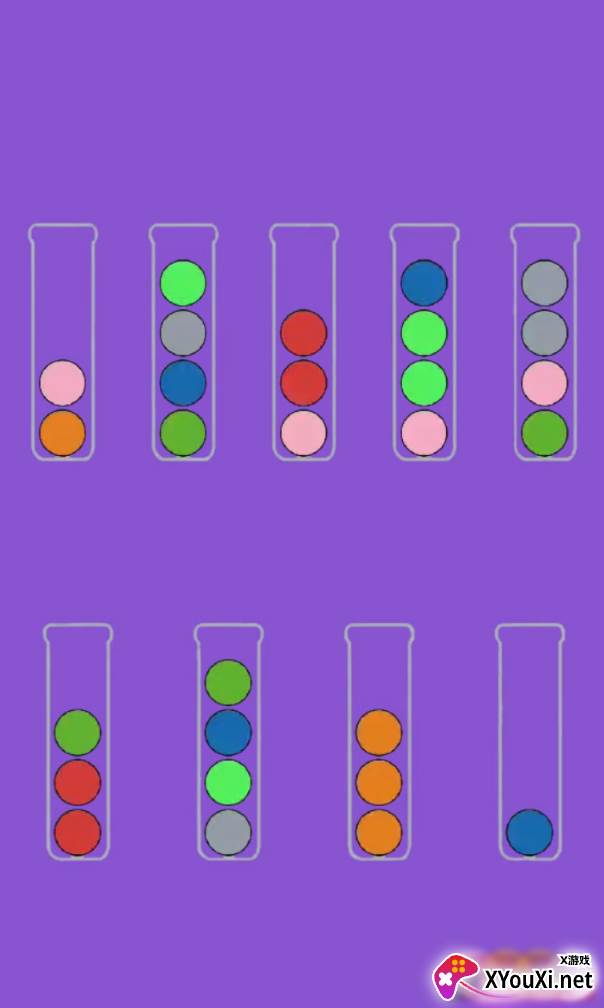The width and height of the screenshot is (604, 1008).
Task: Choose the tube containing a single blue ball
Action: (x=530, y=745)
